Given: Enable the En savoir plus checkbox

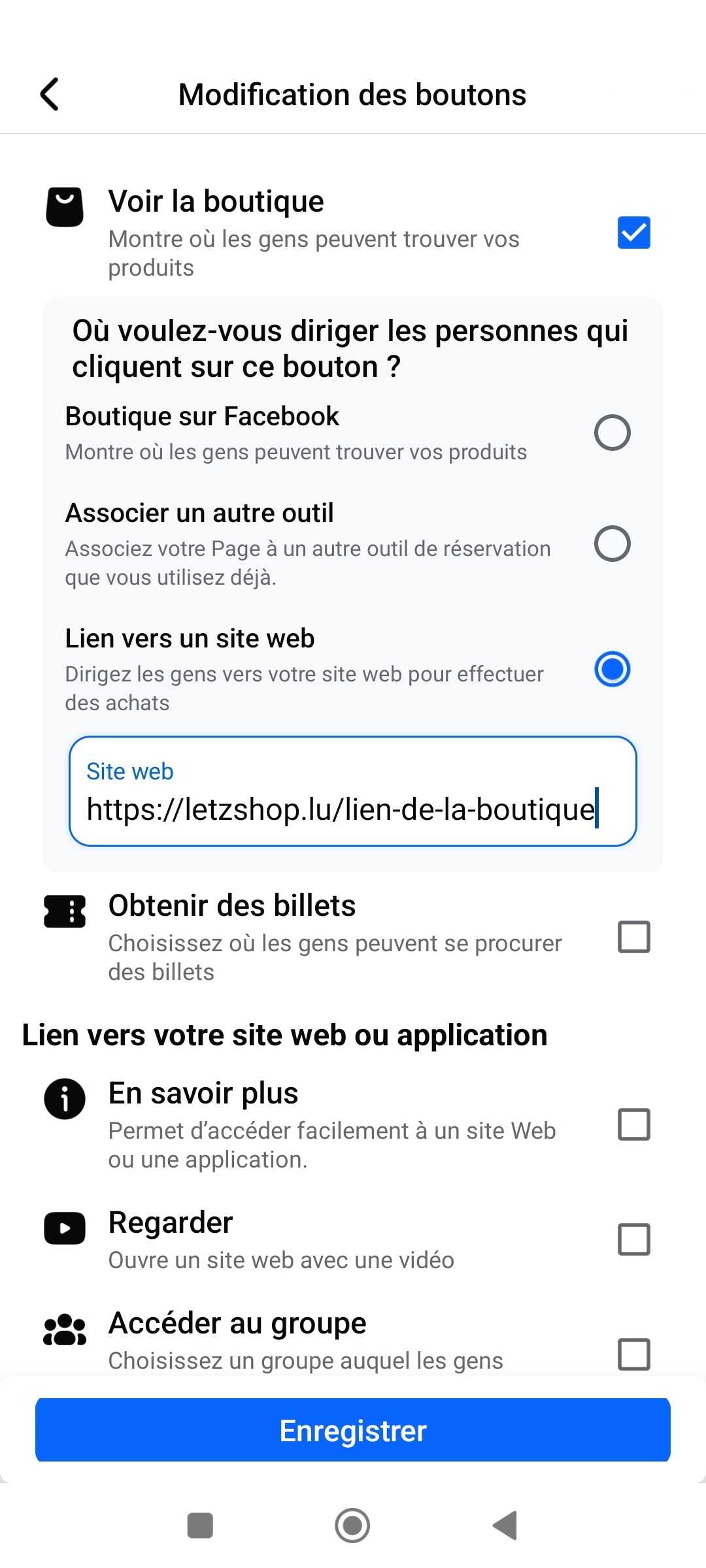Looking at the screenshot, I should point(633,1124).
